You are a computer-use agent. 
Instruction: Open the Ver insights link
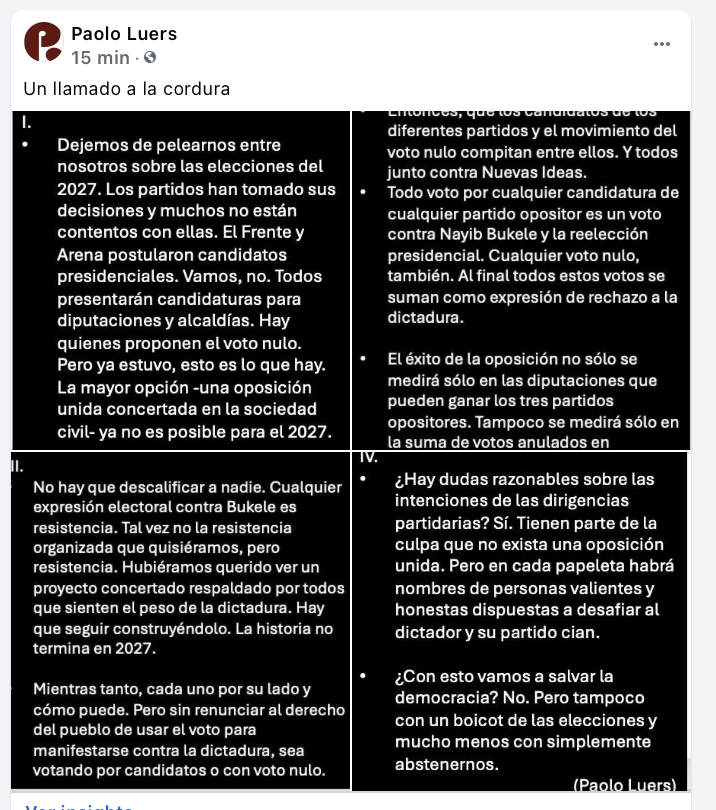click(x=79, y=806)
